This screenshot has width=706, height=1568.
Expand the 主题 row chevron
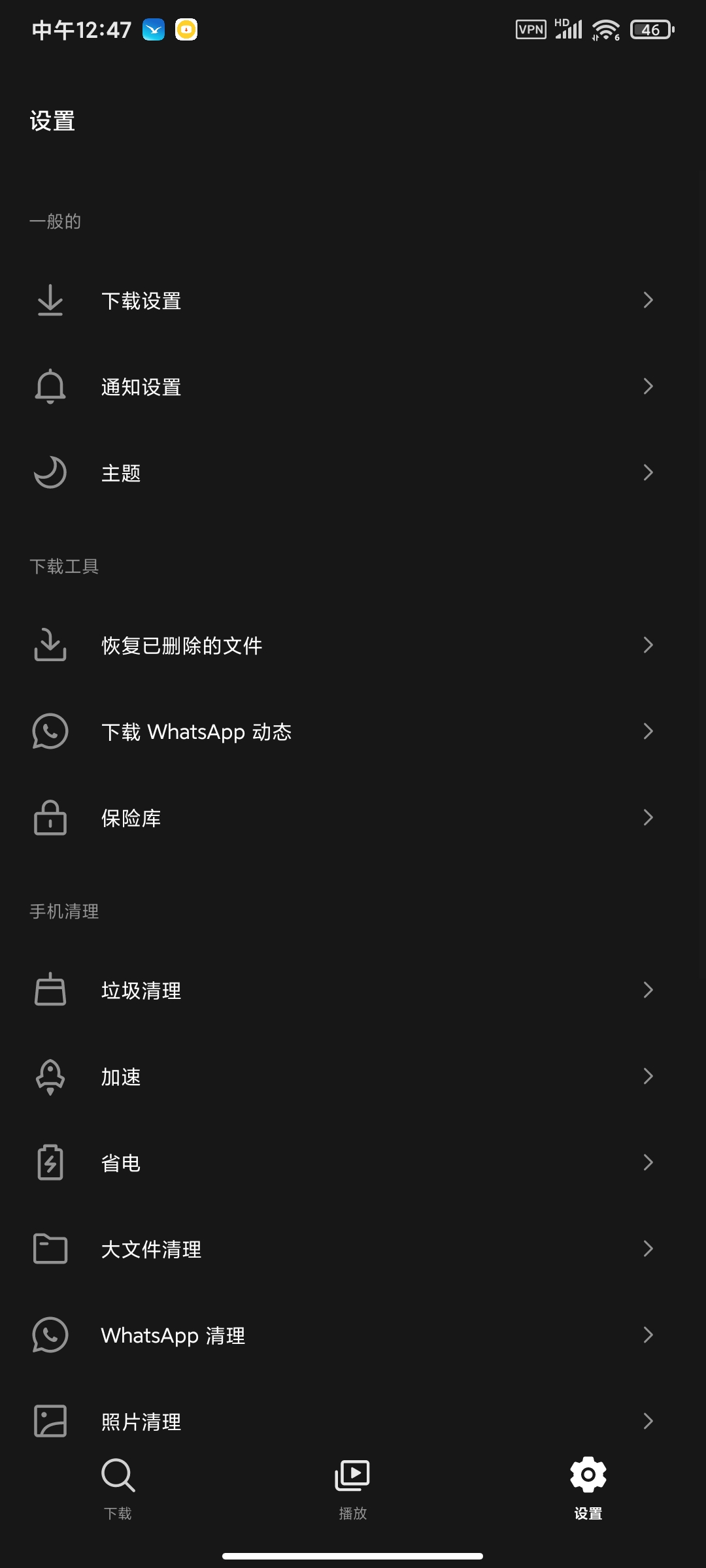click(x=648, y=472)
